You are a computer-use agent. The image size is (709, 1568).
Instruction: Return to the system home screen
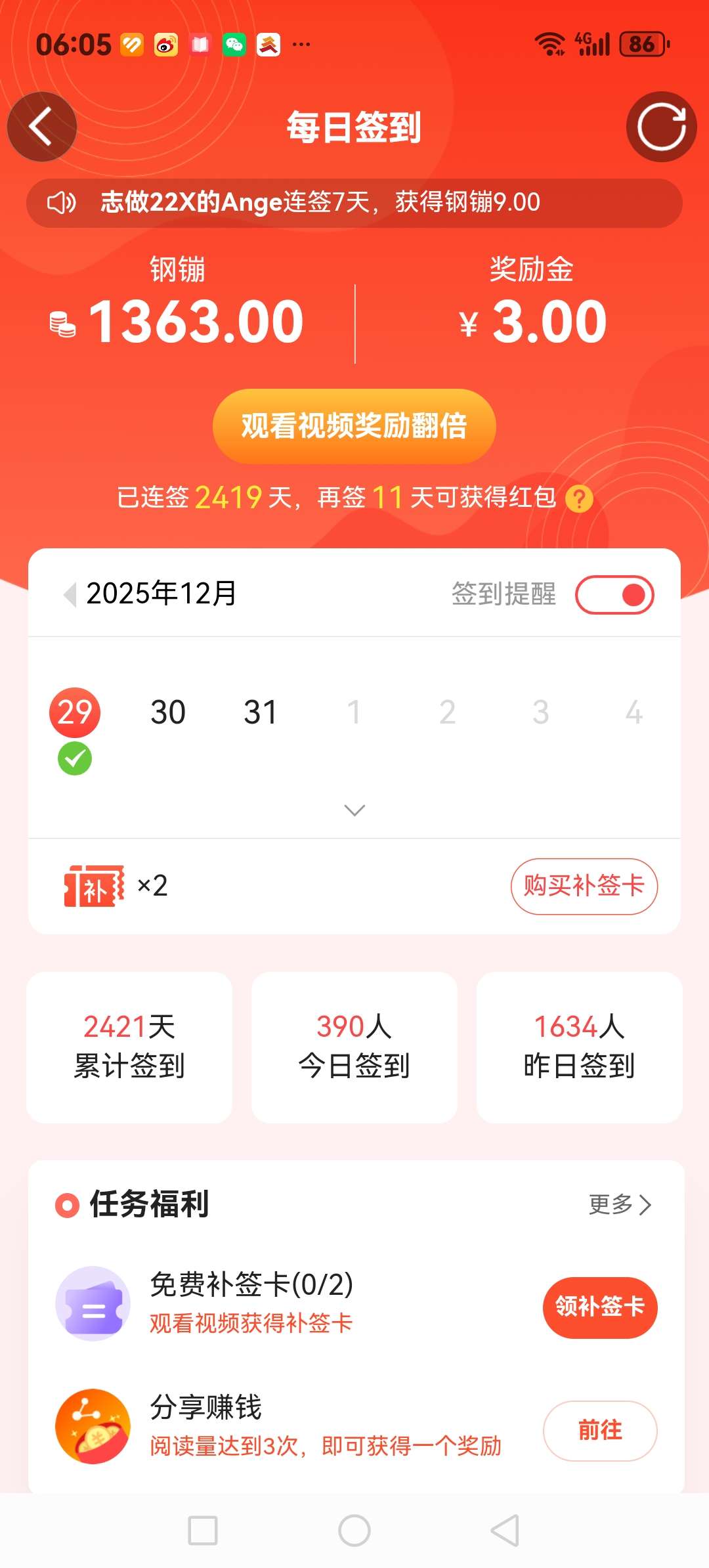(x=354, y=1531)
